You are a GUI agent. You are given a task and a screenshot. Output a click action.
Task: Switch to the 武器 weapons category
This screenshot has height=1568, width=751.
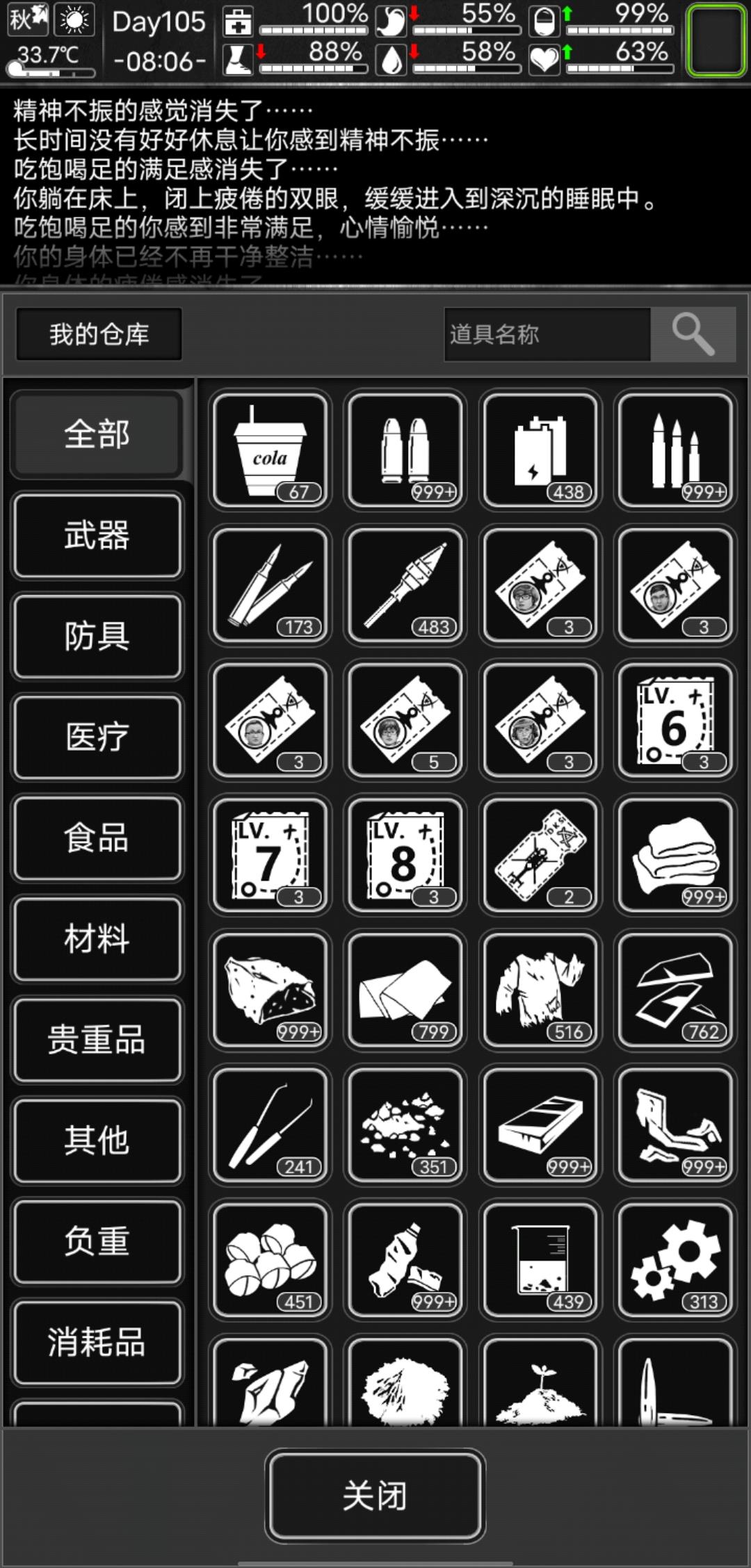(97, 537)
